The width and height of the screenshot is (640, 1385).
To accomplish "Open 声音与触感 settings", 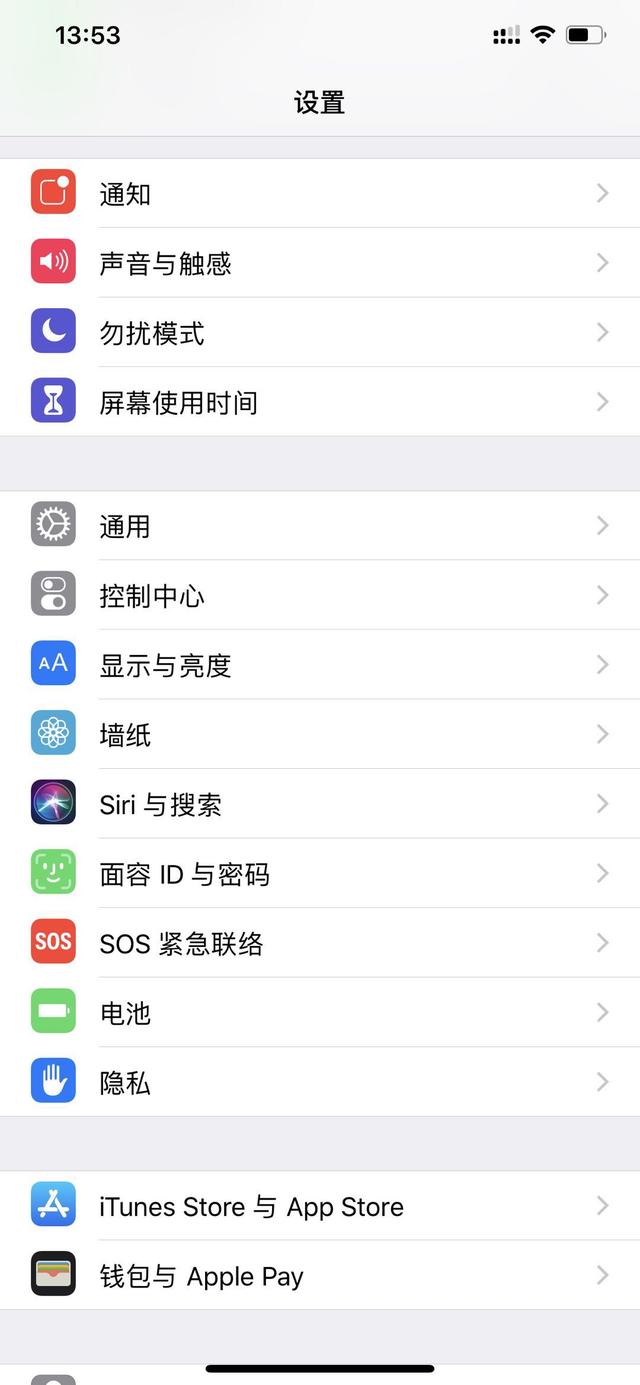I will pyautogui.click(x=320, y=263).
